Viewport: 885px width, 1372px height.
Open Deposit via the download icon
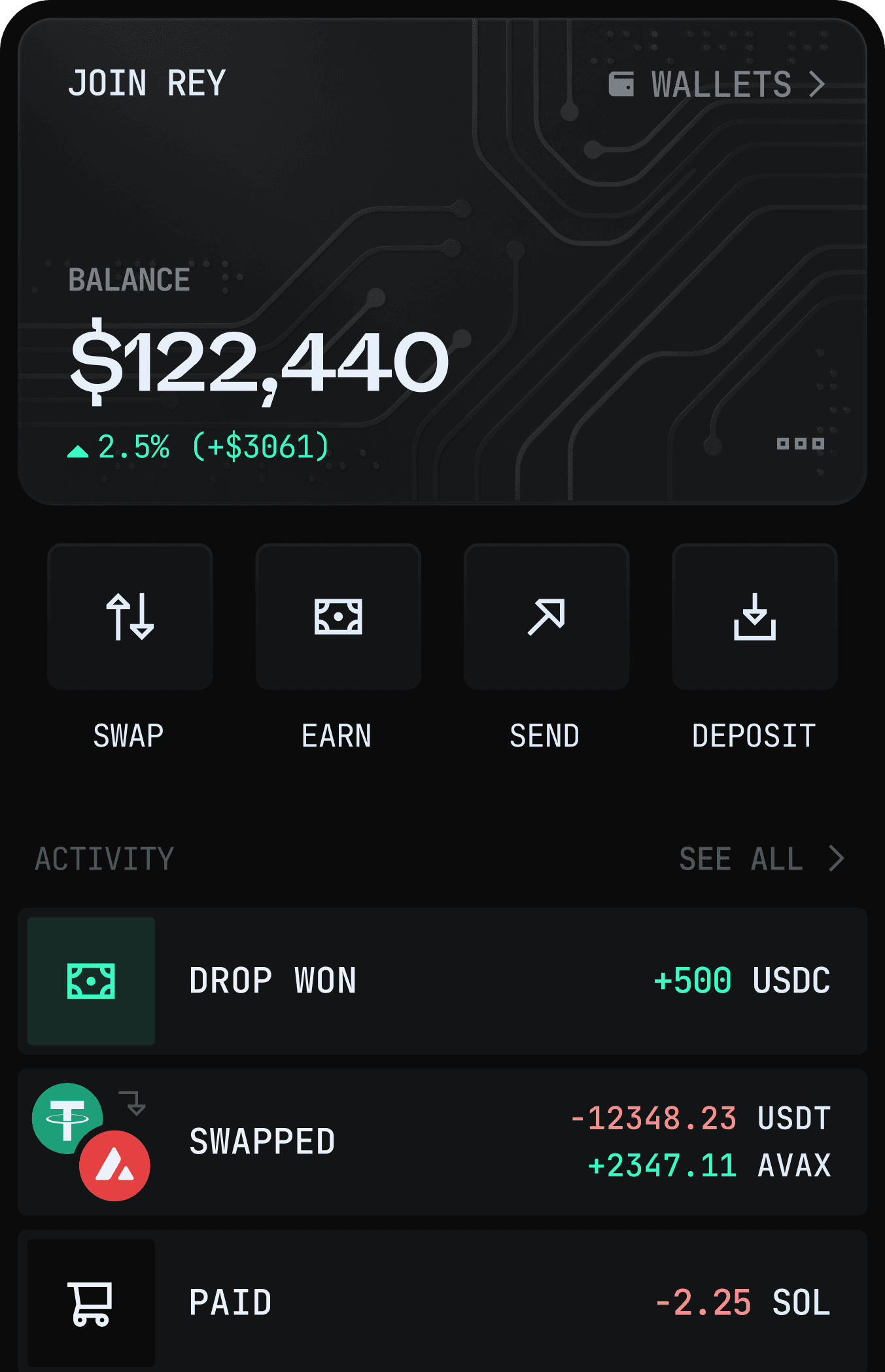[x=754, y=616]
